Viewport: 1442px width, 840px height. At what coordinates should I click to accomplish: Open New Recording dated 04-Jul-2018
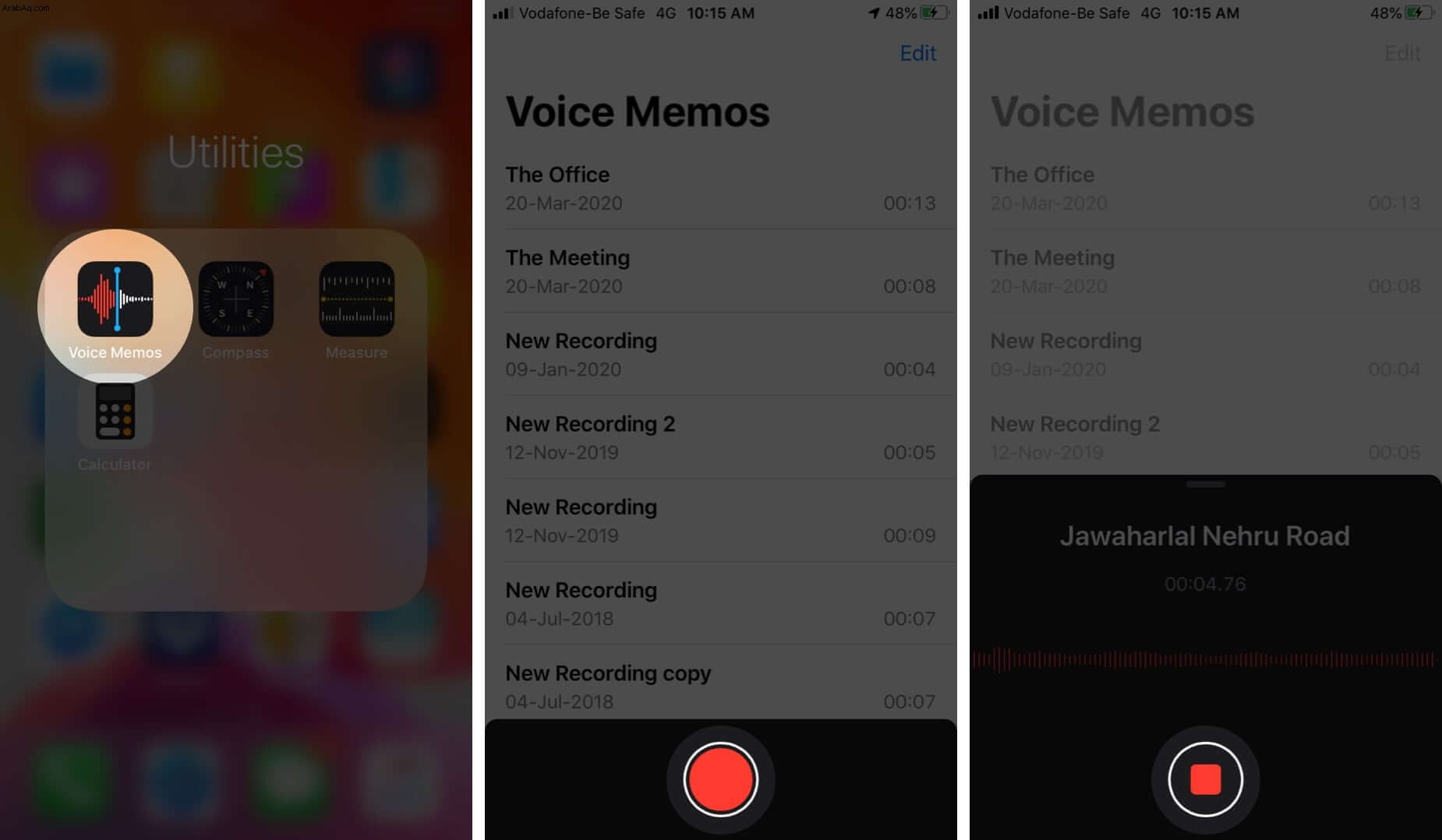720,604
